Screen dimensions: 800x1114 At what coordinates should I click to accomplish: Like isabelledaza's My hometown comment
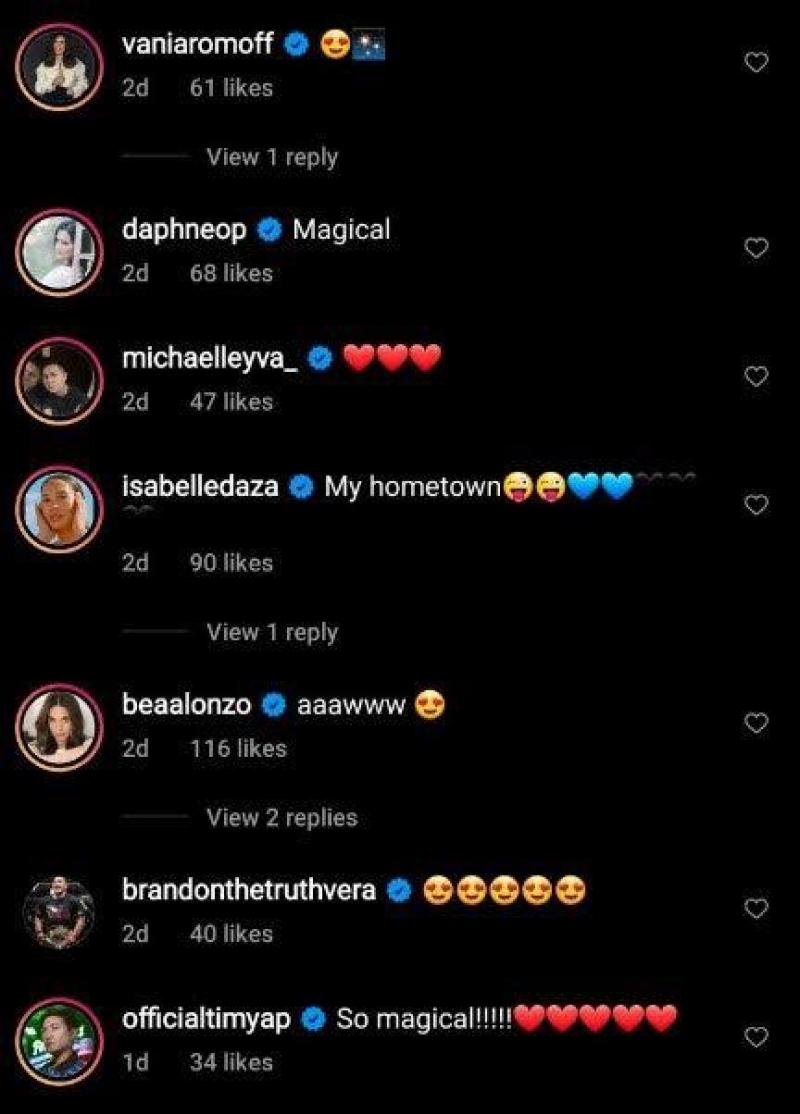pyautogui.click(x=757, y=506)
